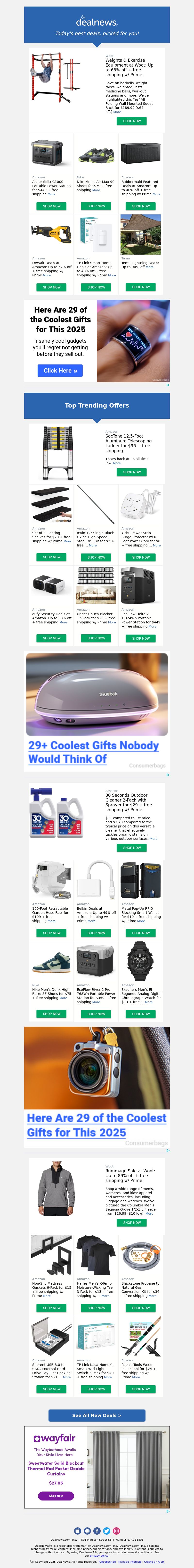Viewport: 194px width, 1568px height.
Task: Shop the Nike Men's Air Max 90 deal
Action: 96,206
